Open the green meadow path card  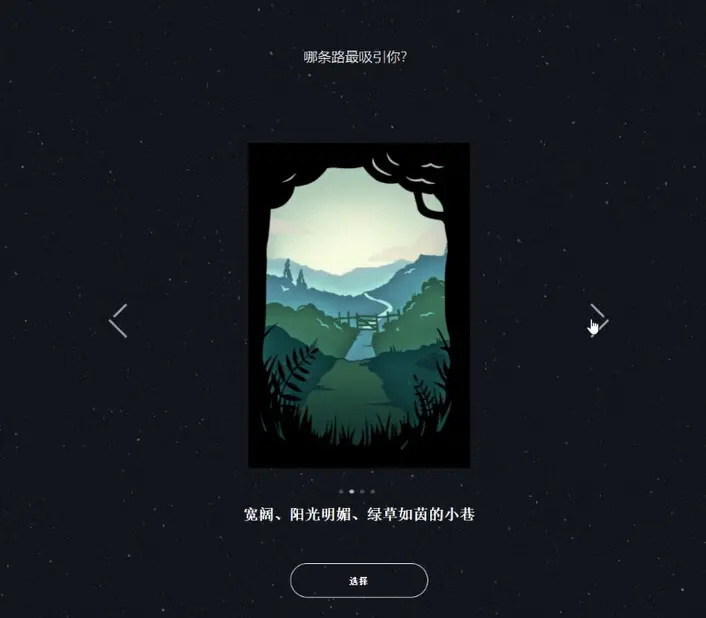(x=358, y=305)
